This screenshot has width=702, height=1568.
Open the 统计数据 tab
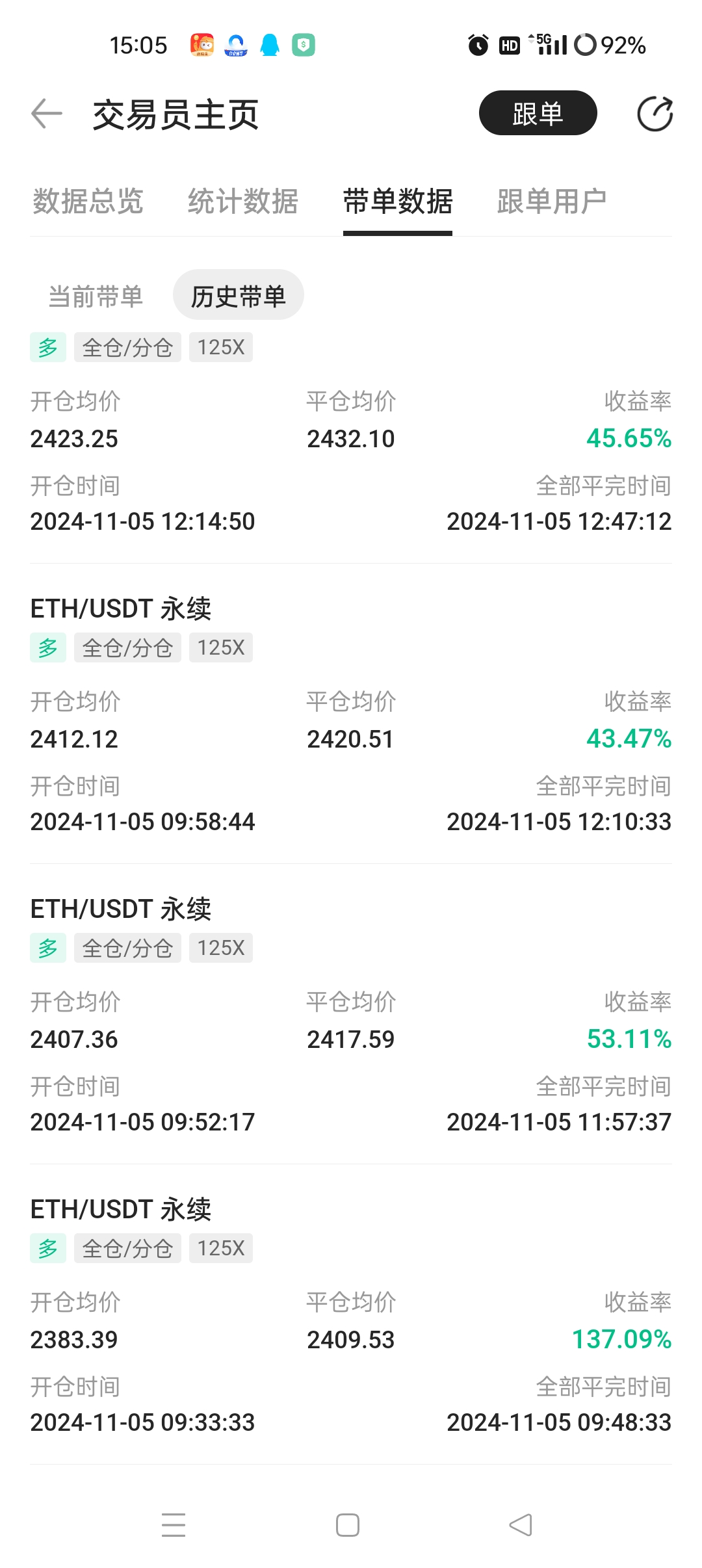[x=242, y=202]
